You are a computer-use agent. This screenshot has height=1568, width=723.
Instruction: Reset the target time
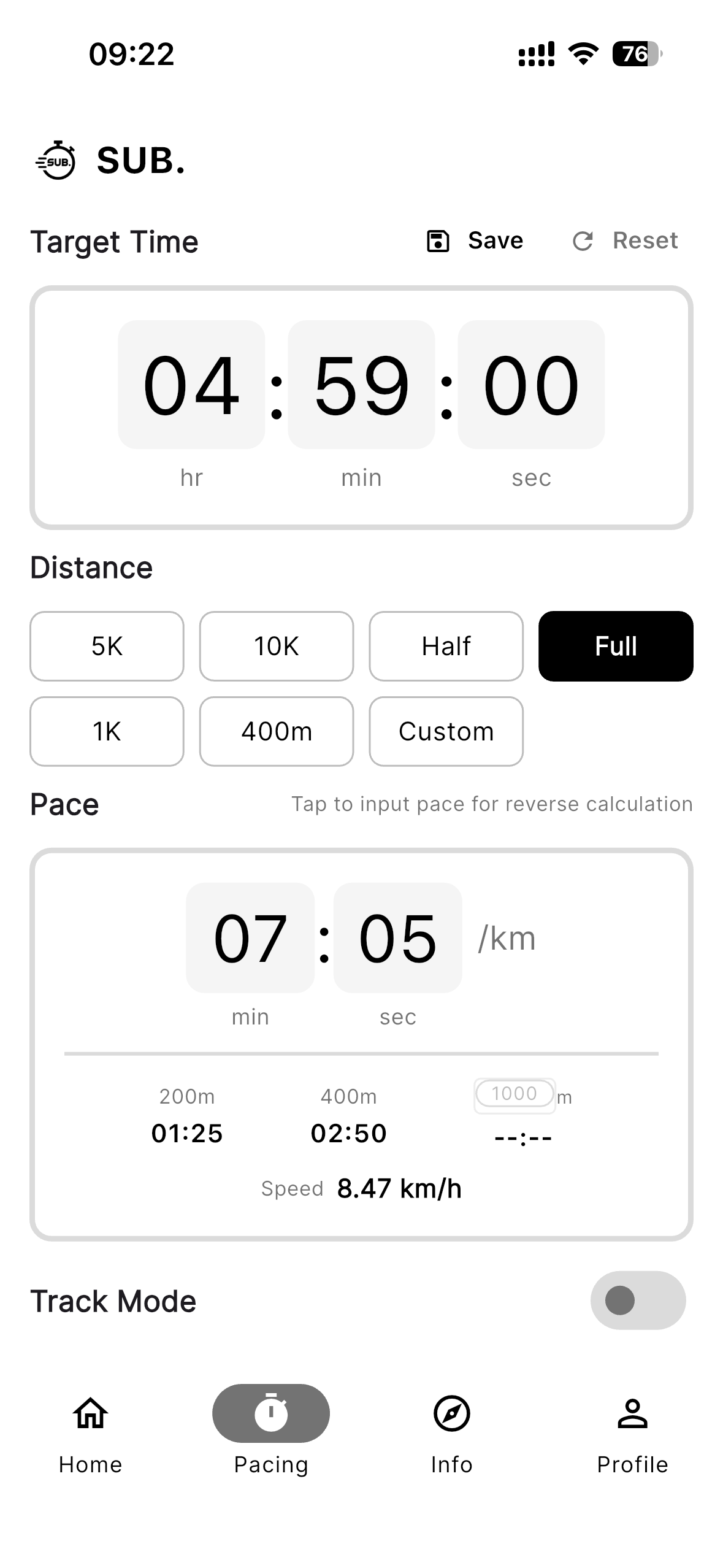(x=625, y=241)
